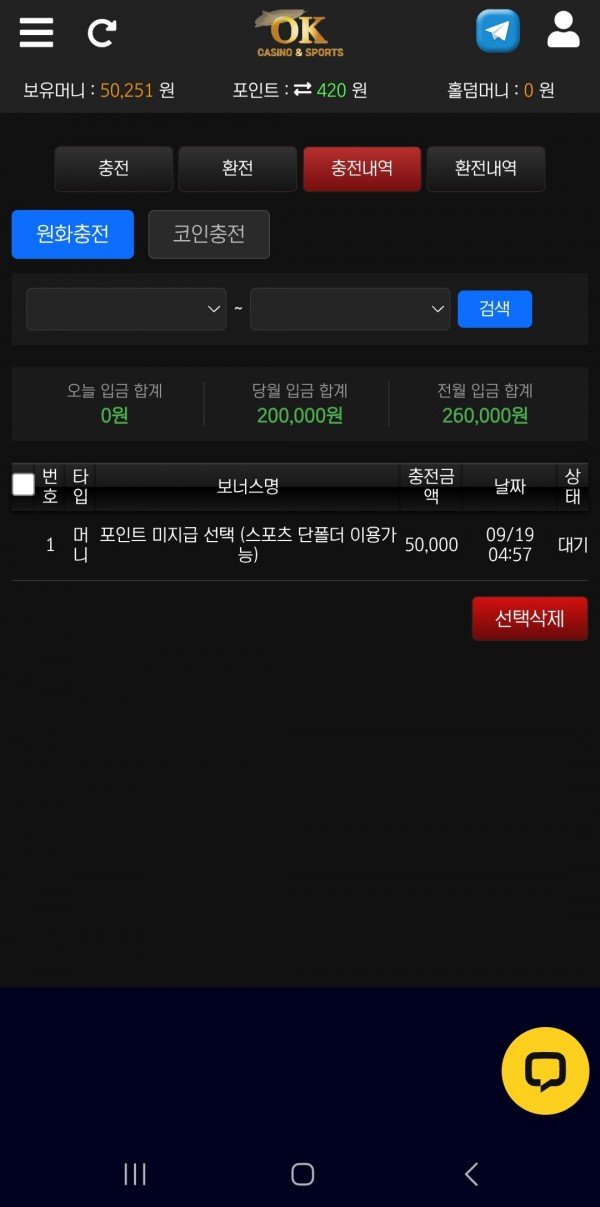The height and width of the screenshot is (1207, 600).
Task: Toggle the select-all checkbox in table header
Action: click(x=23, y=485)
